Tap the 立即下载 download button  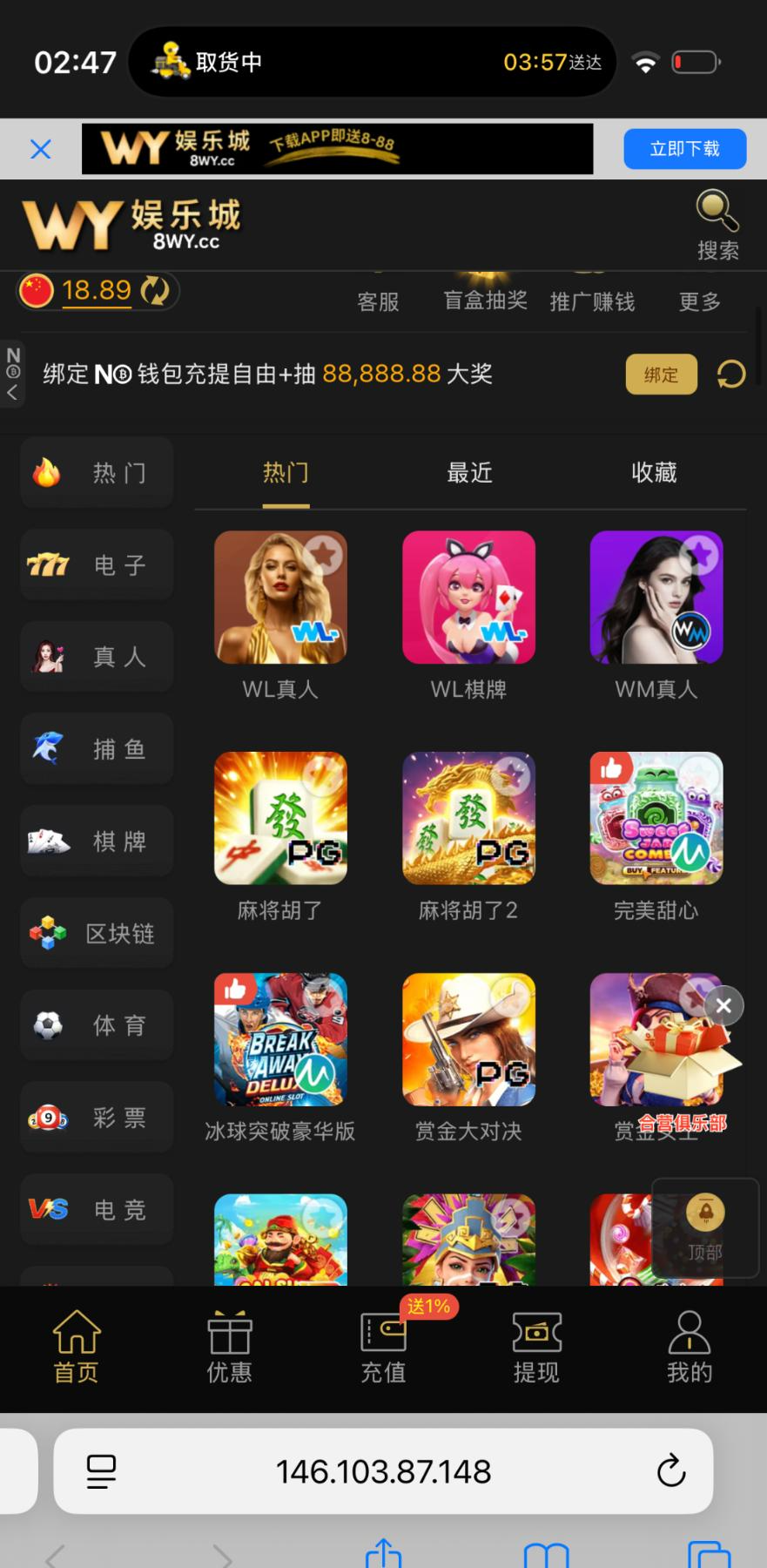[x=684, y=149]
